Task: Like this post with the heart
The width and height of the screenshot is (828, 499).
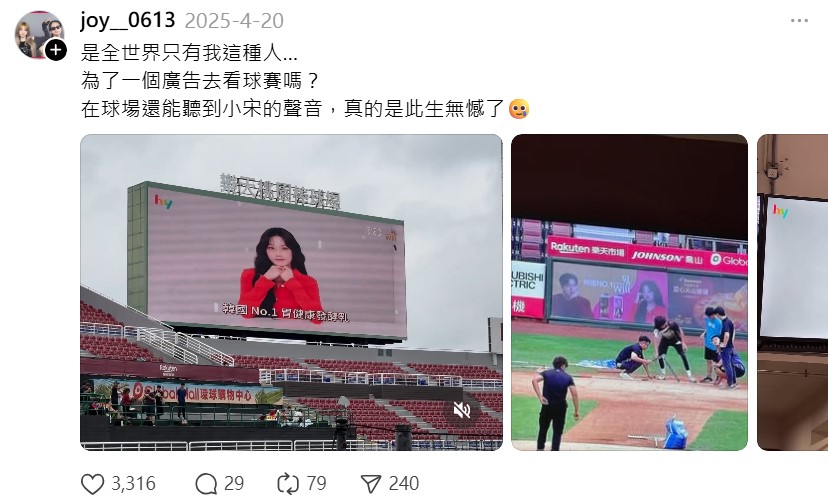Action: coord(92,484)
